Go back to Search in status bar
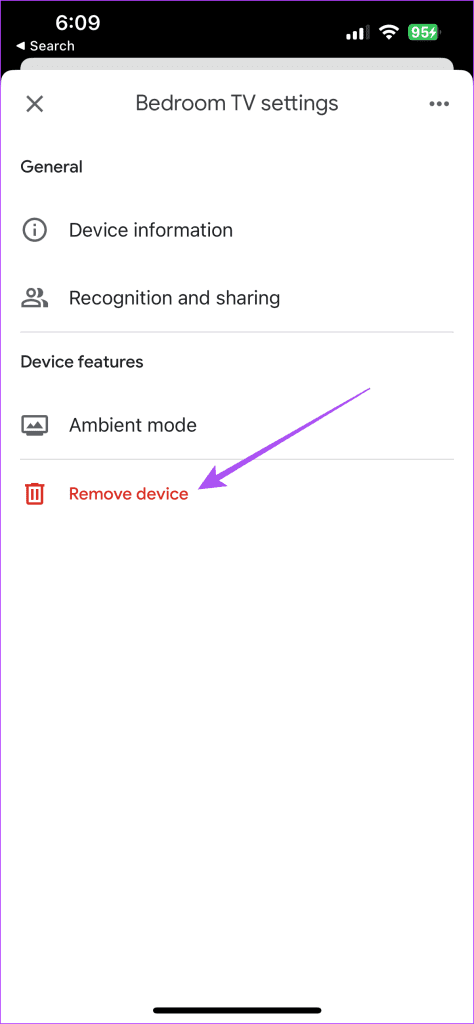The width and height of the screenshot is (474, 1024). point(45,46)
